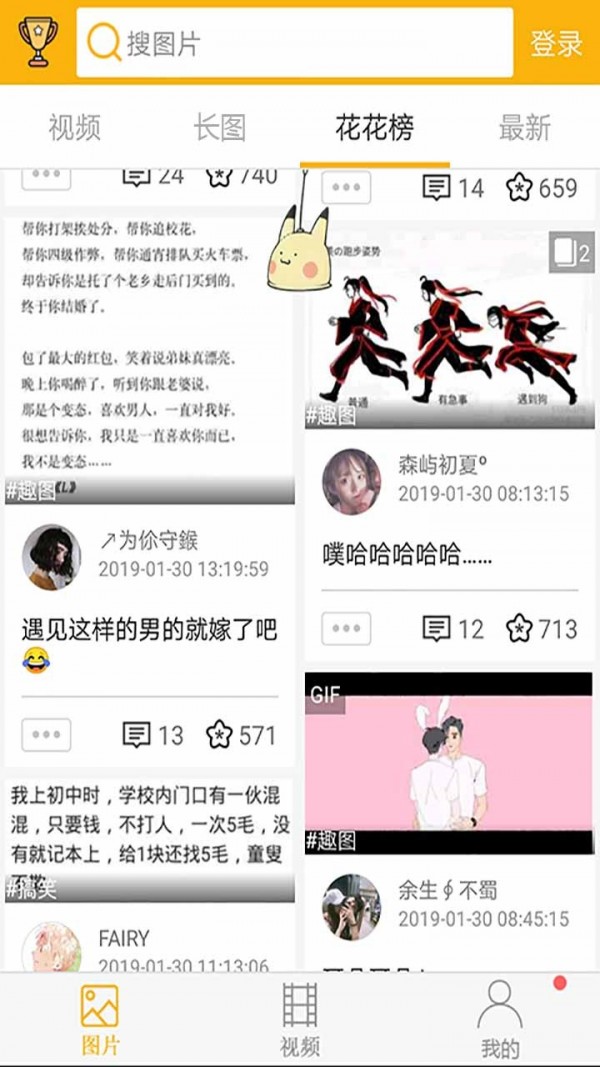Viewport: 600px width, 1067px height.
Task: Tap the trophy icon in the header
Action: (38, 42)
